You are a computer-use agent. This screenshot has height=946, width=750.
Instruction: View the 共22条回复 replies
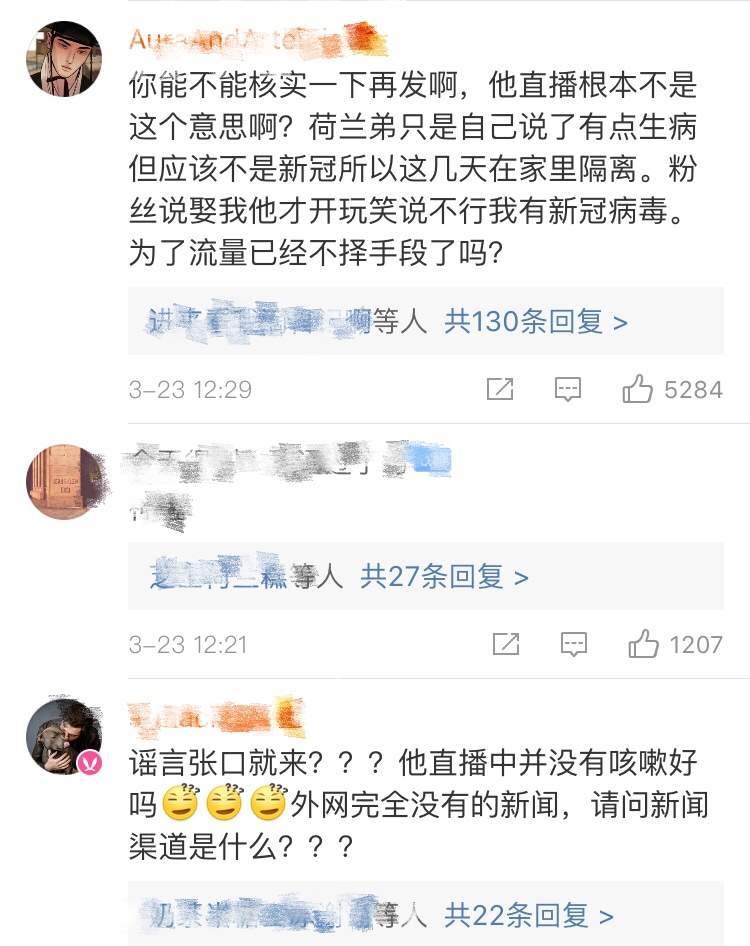pyautogui.click(x=528, y=914)
